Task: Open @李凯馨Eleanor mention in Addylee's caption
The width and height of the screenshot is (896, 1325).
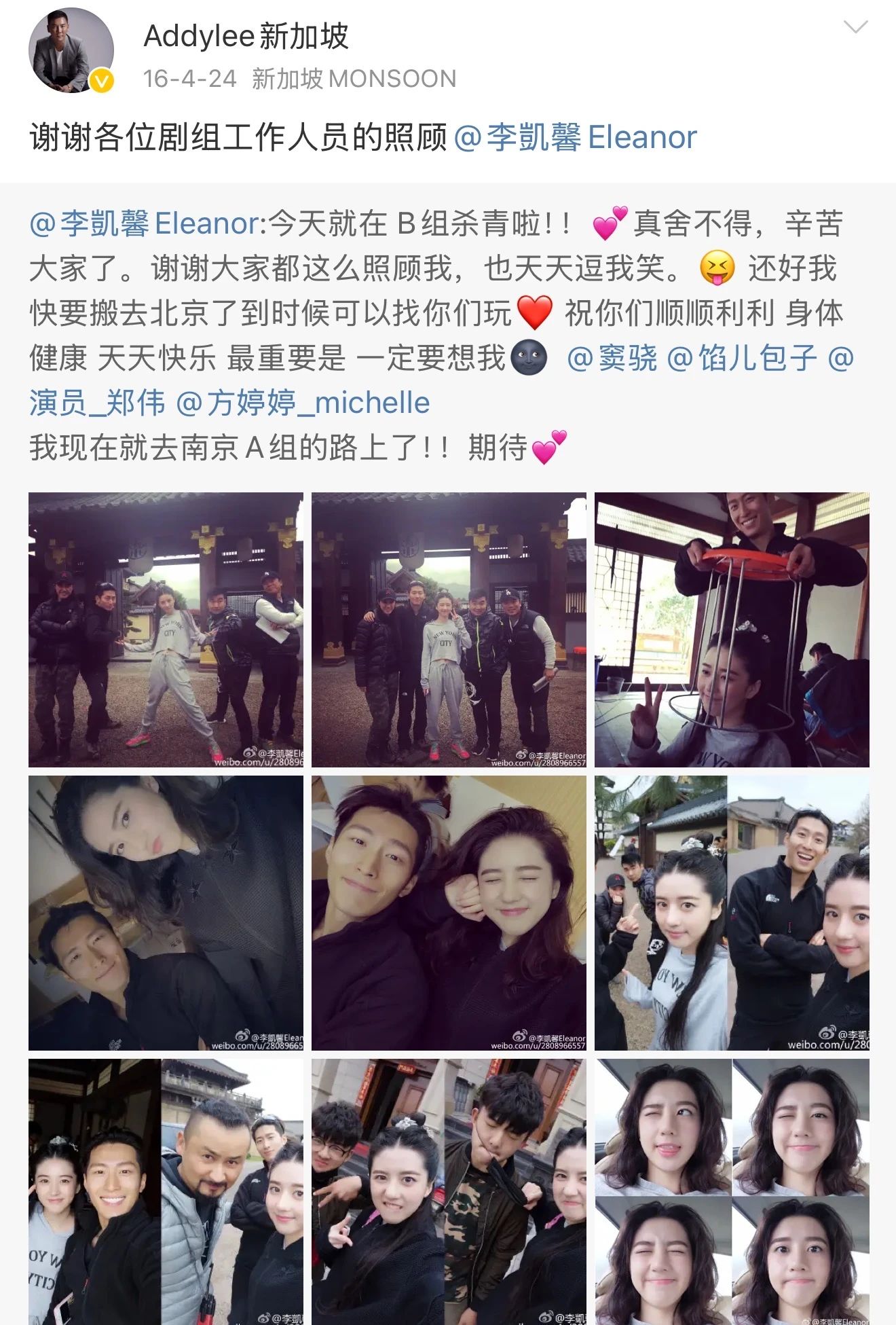Action: pos(574,137)
